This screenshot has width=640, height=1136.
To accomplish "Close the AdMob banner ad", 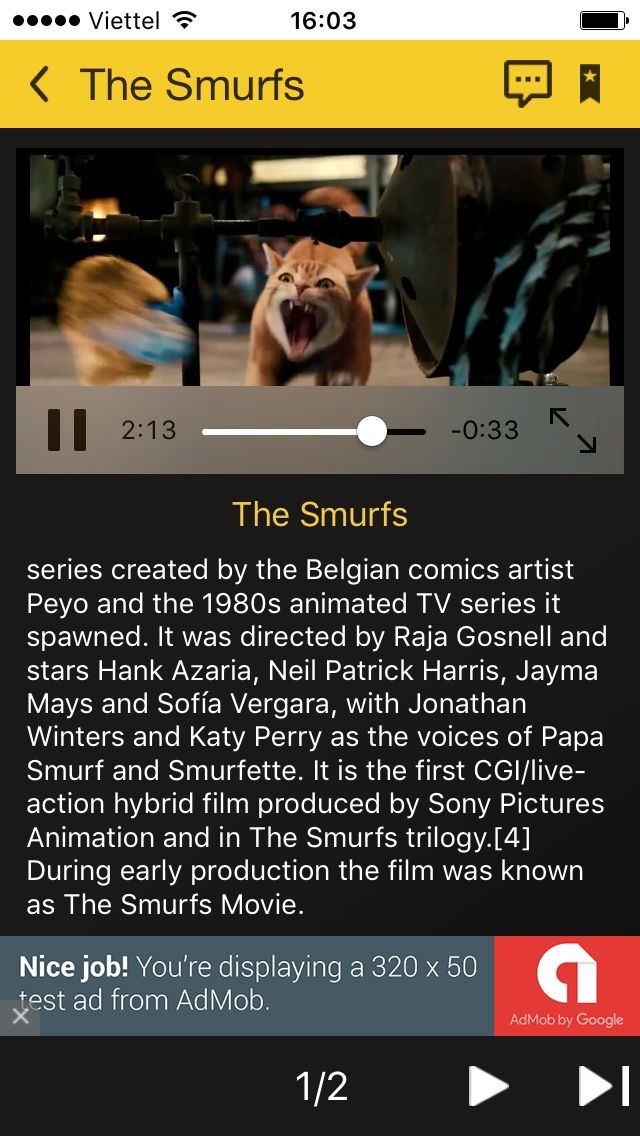I will [x=19, y=1017].
